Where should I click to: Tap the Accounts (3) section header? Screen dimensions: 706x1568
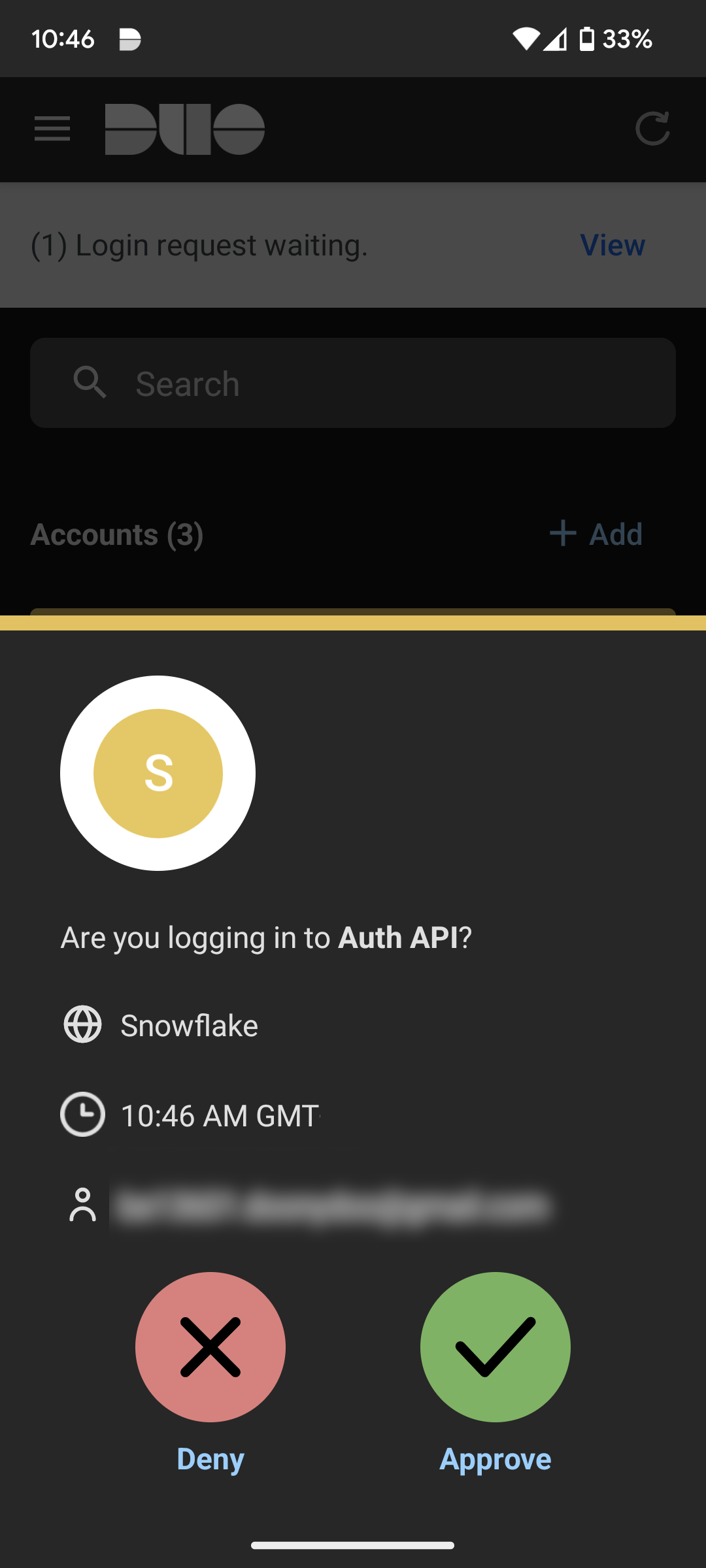click(x=118, y=534)
